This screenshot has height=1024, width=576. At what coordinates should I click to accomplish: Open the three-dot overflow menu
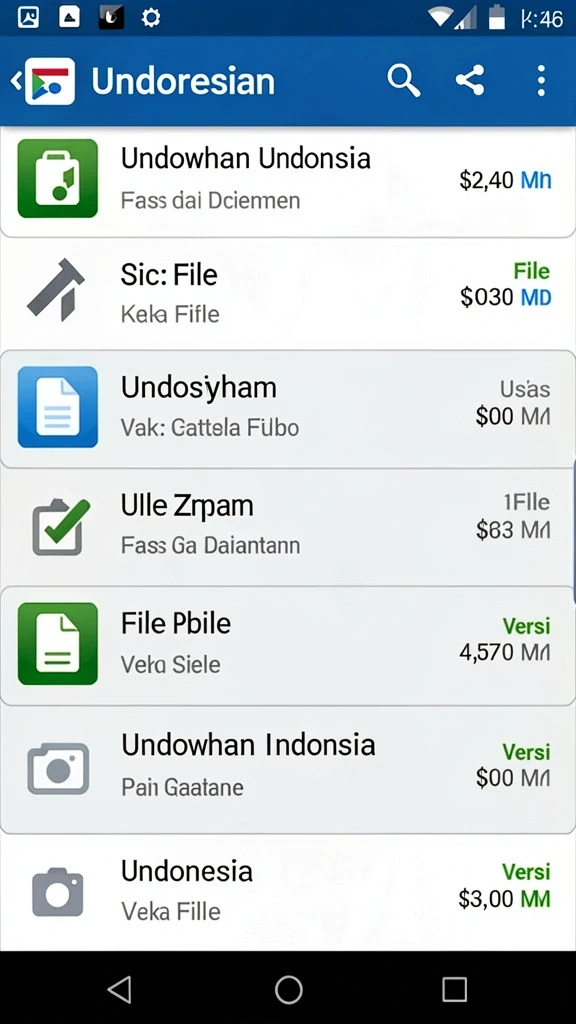tap(541, 81)
